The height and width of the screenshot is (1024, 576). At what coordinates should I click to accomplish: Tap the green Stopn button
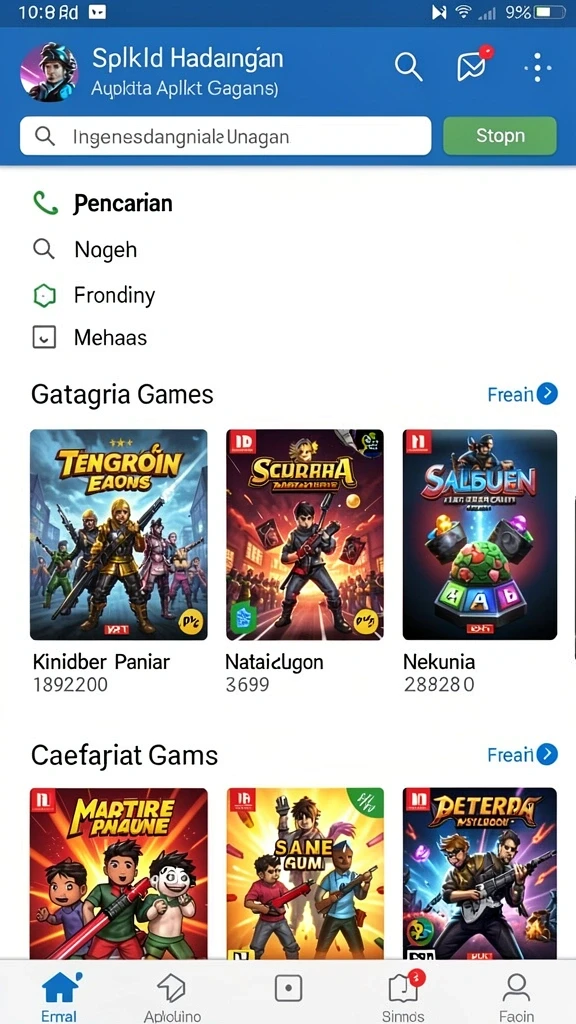tap(500, 136)
